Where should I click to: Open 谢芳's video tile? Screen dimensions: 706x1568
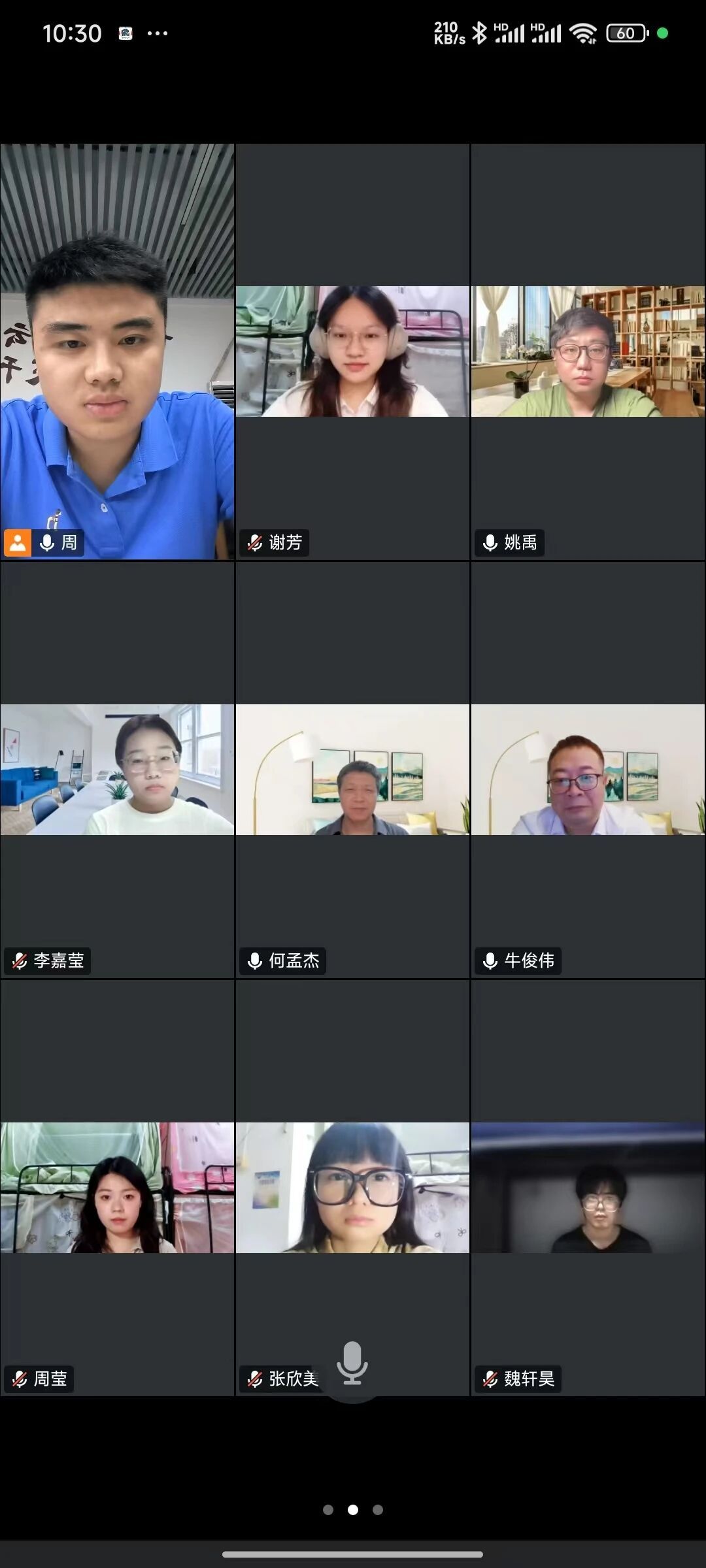(352, 351)
